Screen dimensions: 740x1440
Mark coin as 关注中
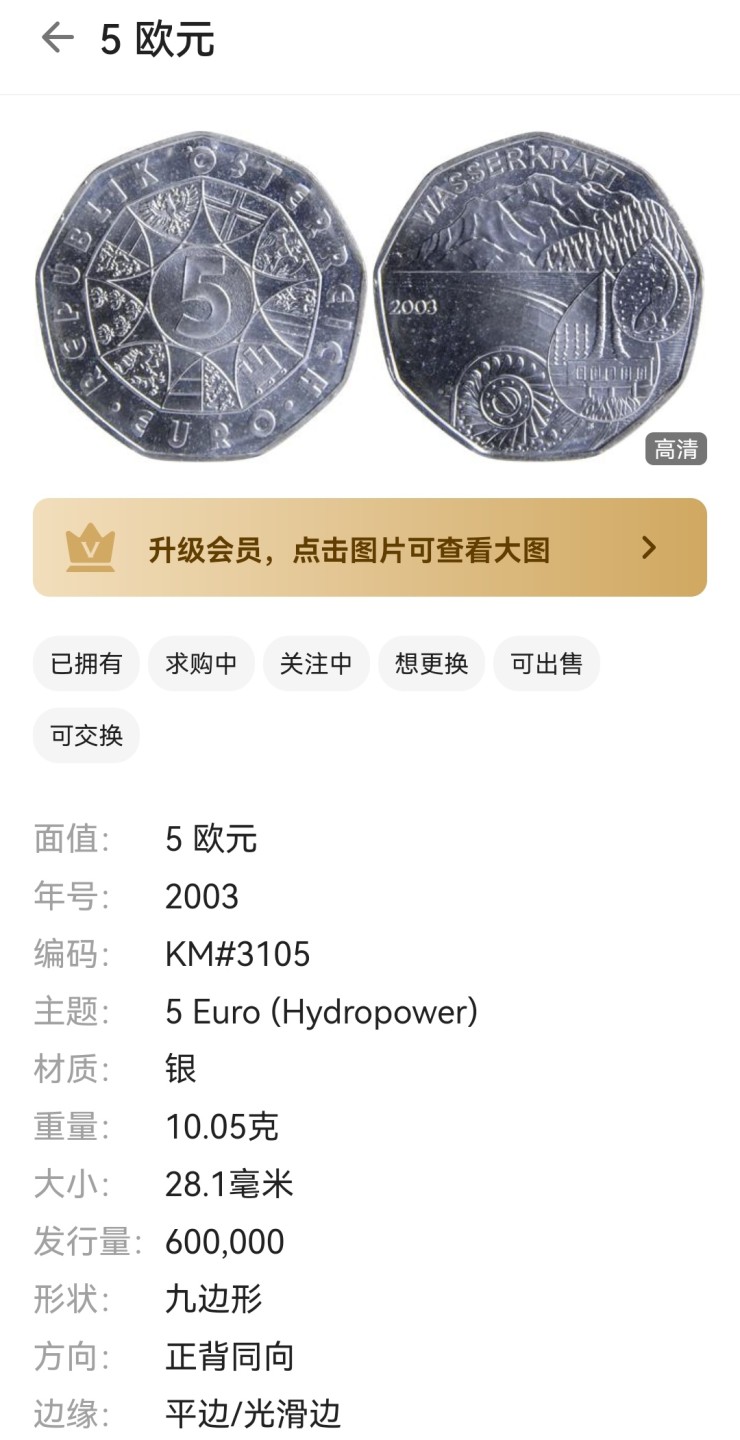[x=316, y=664]
